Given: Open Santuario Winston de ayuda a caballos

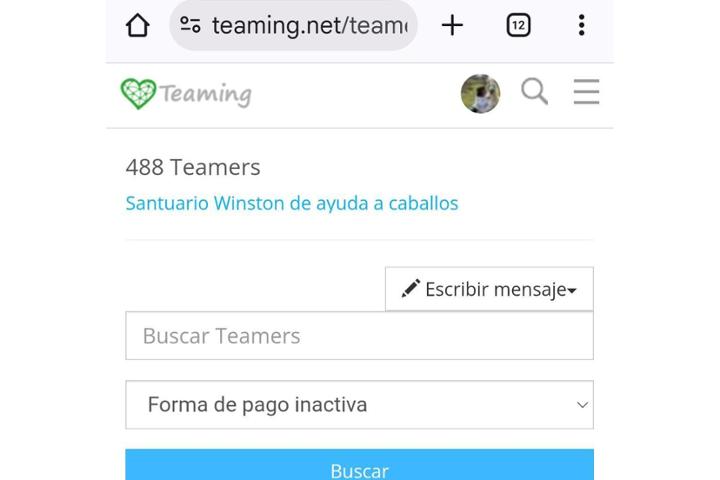Looking at the screenshot, I should pos(291,203).
